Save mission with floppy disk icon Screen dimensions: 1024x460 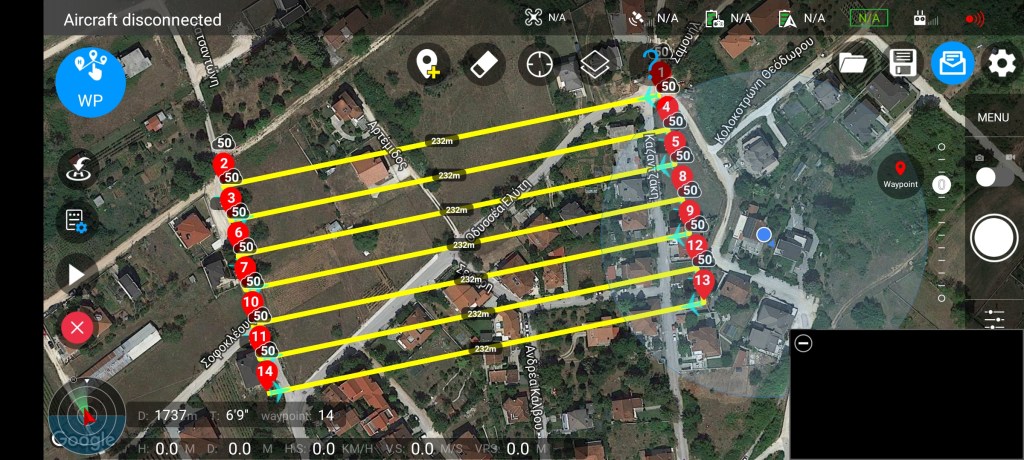click(x=903, y=64)
